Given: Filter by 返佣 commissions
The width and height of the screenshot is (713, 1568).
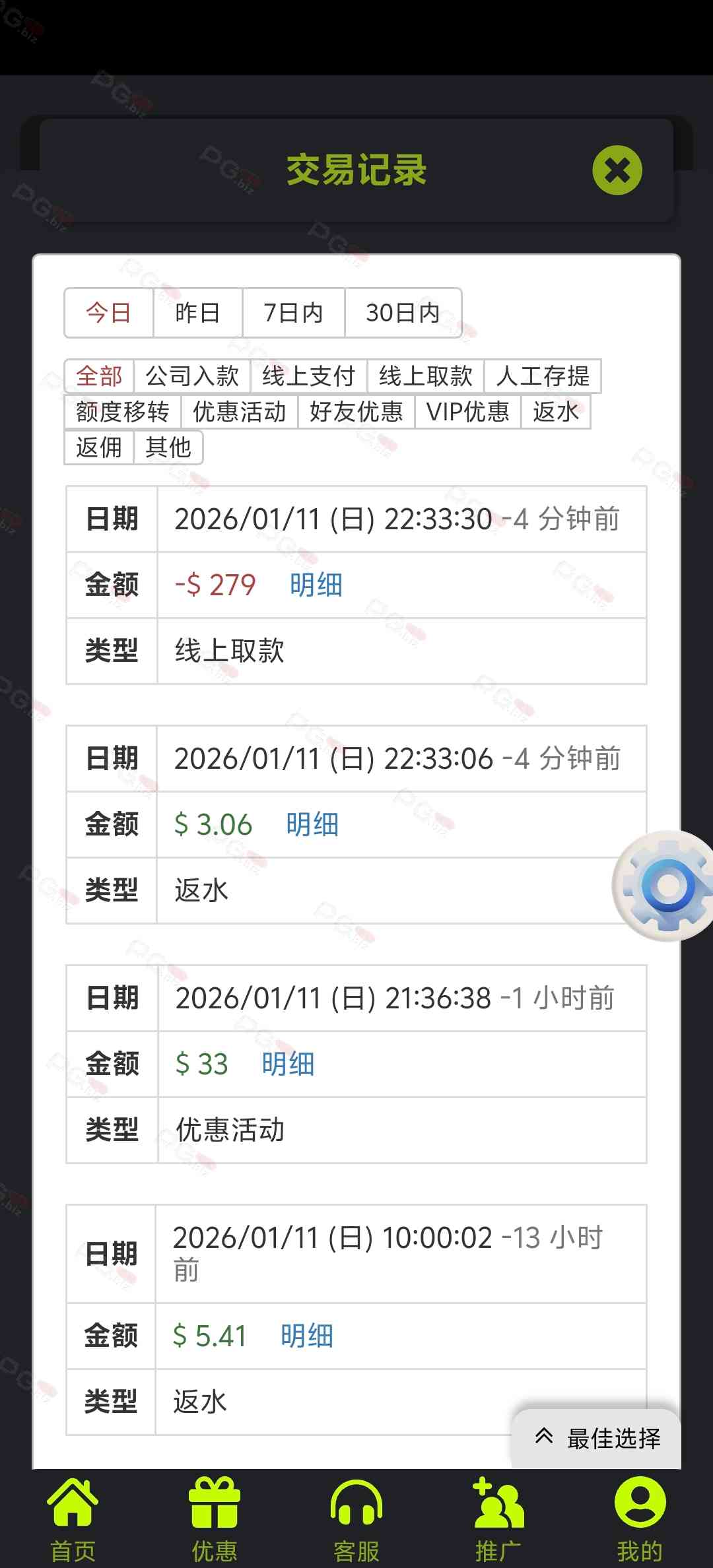Looking at the screenshot, I should pyautogui.click(x=99, y=447).
